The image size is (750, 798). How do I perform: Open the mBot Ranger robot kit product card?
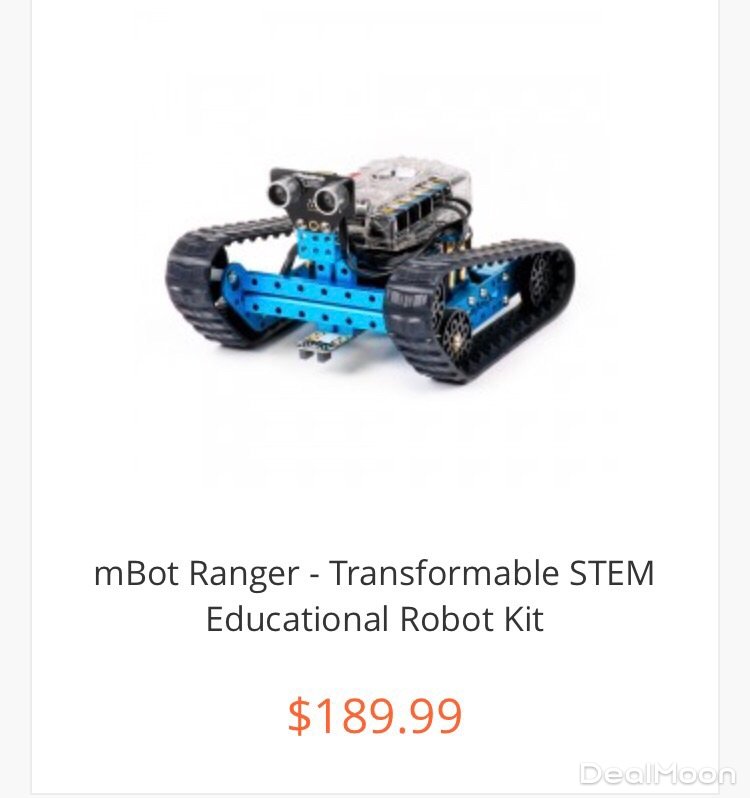point(374,596)
